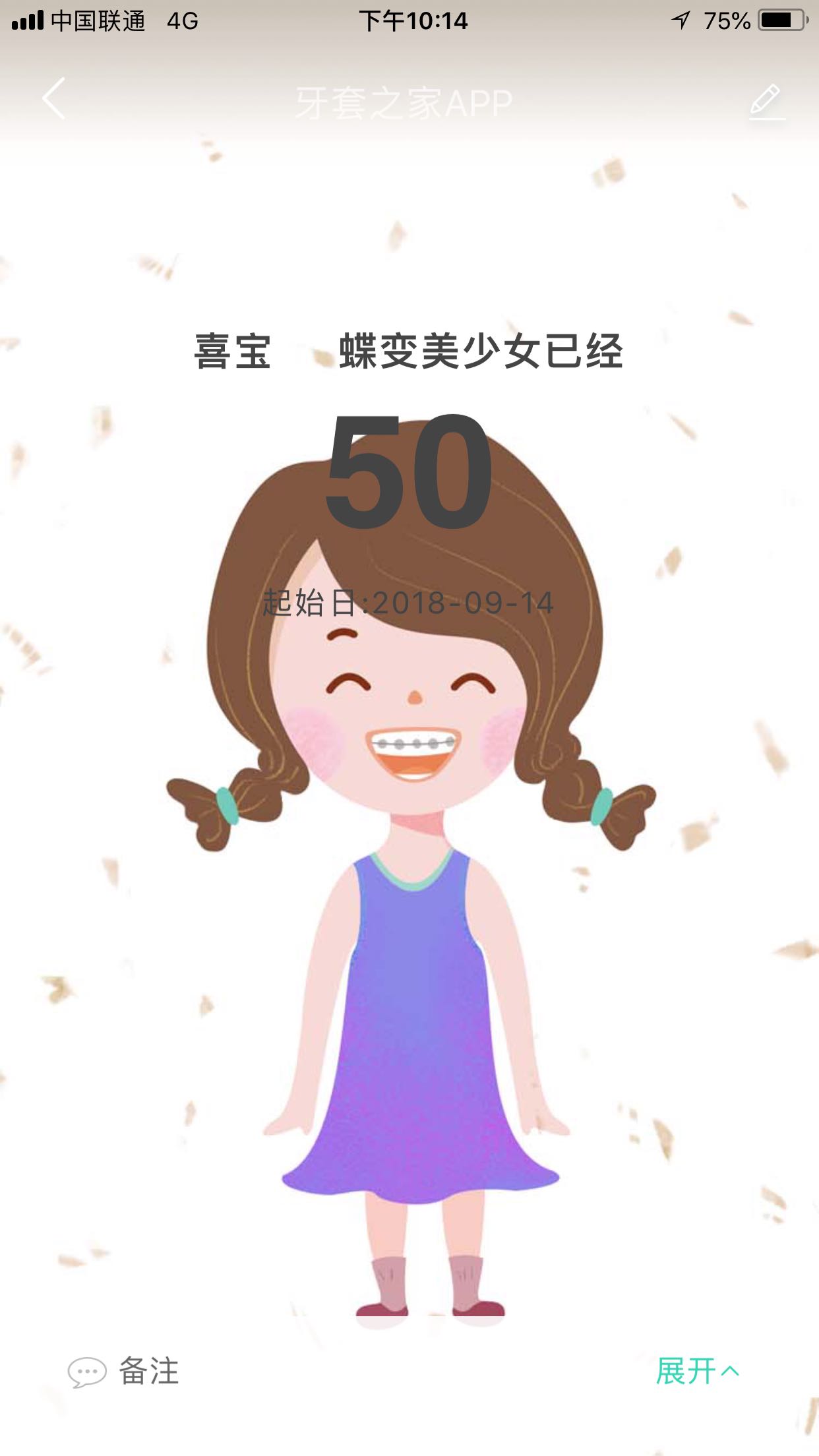This screenshot has height=1456, width=819.
Task: Open the edit pencil icon
Action: pyautogui.click(x=766, y=101)
